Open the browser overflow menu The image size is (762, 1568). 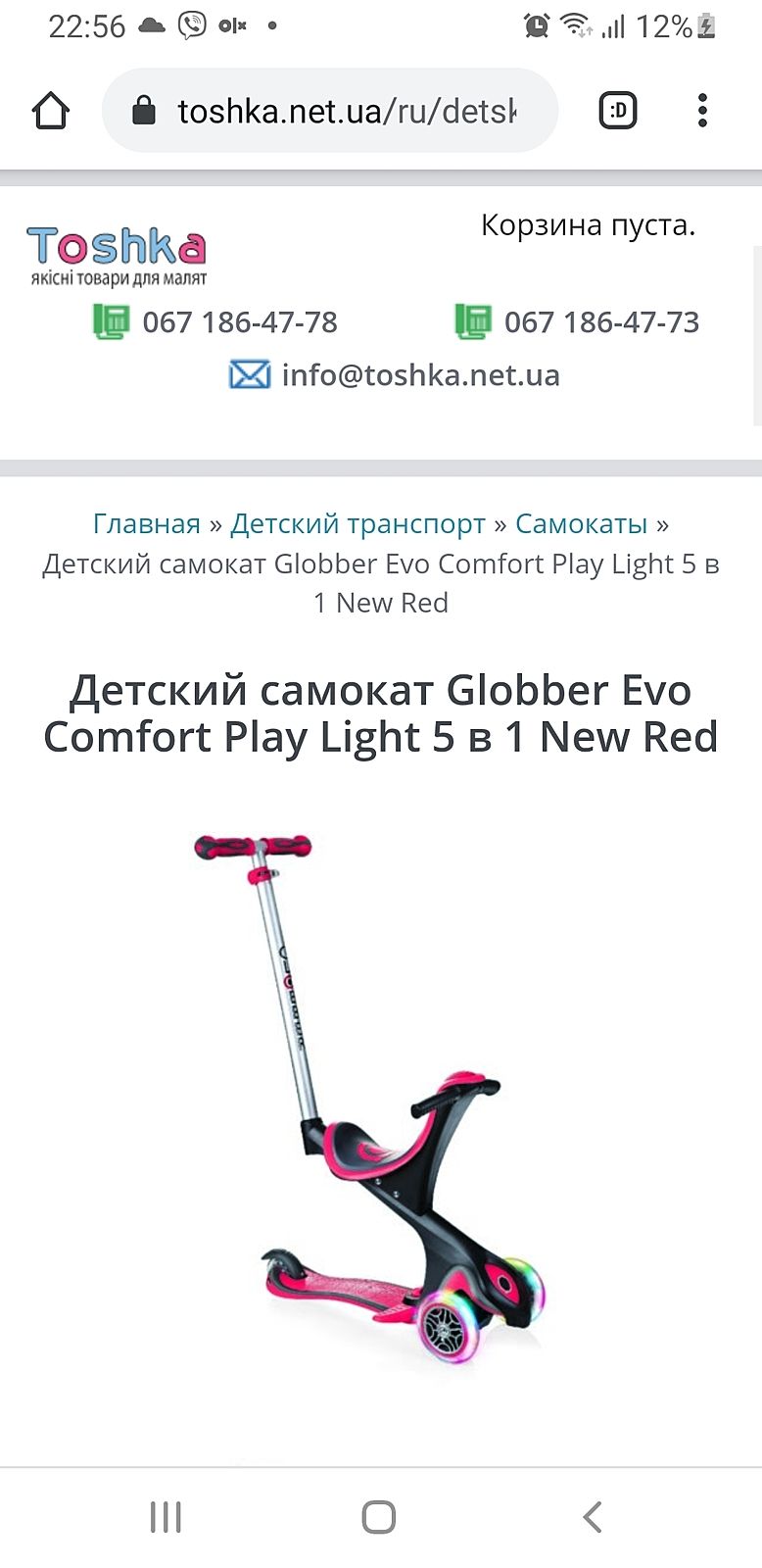click(702, 111)
